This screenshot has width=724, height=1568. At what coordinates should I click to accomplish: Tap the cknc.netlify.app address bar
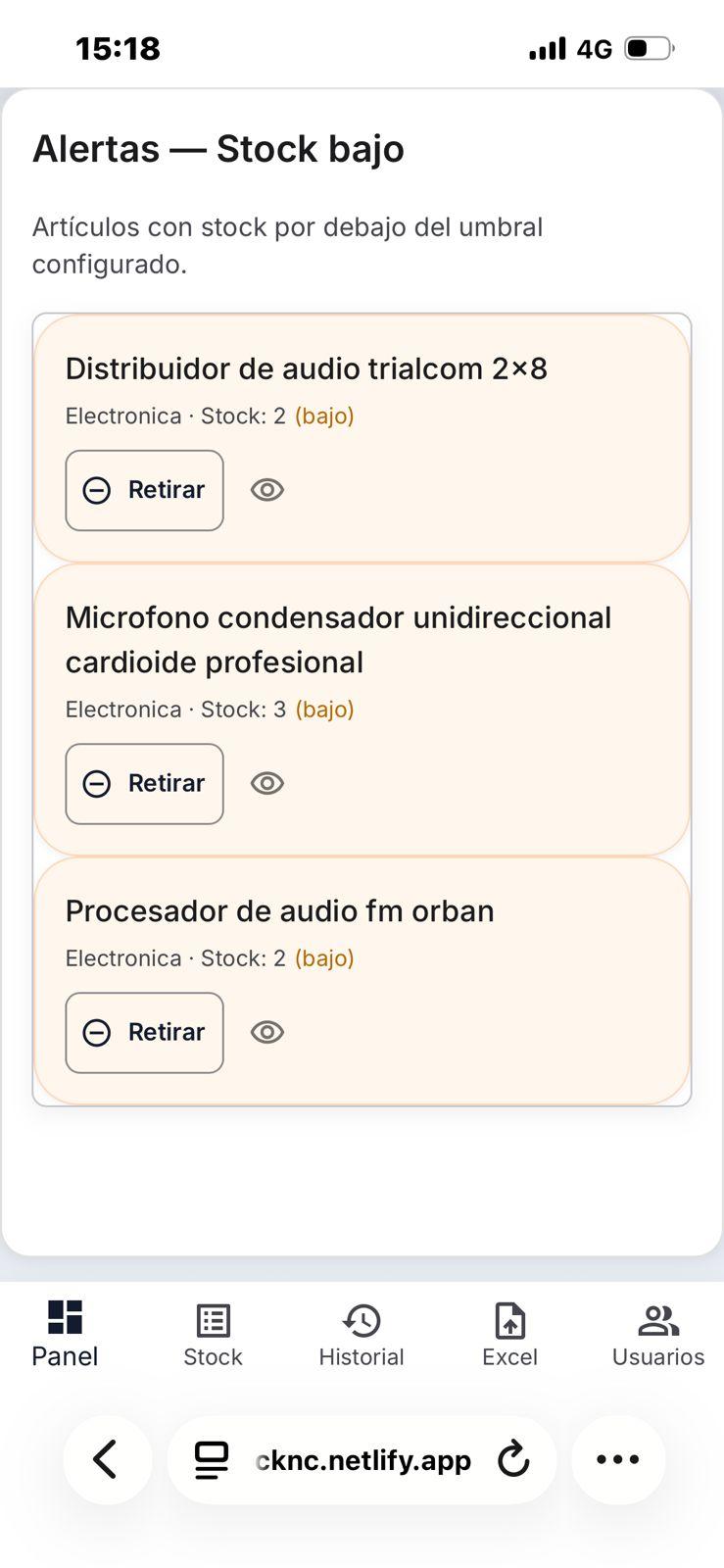[x=362, y=1459]
